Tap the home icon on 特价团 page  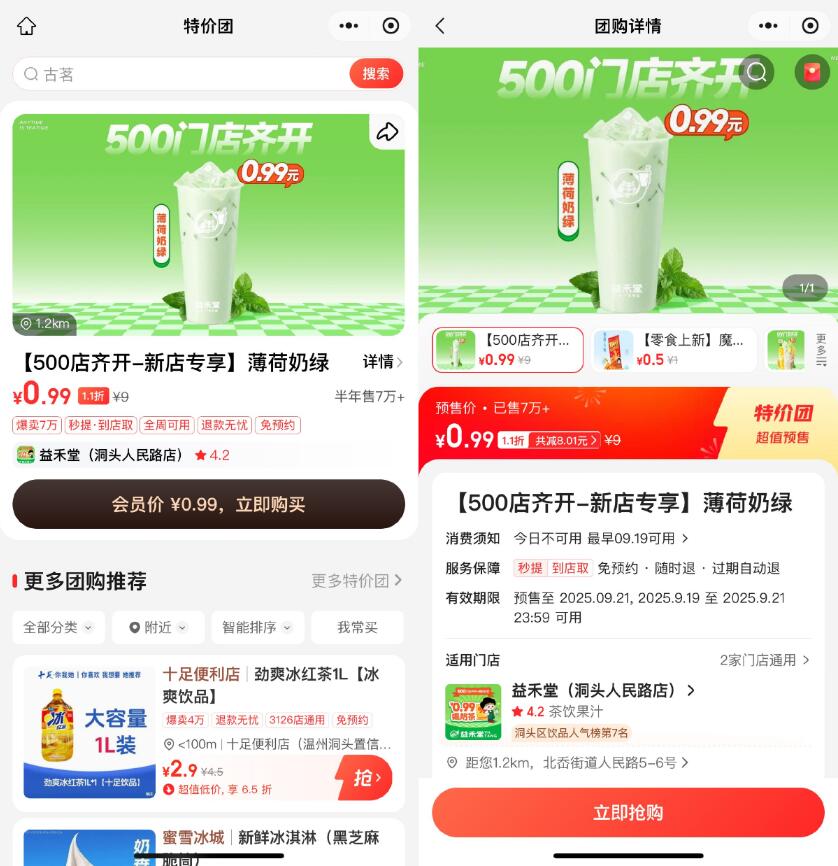(27, 26)
